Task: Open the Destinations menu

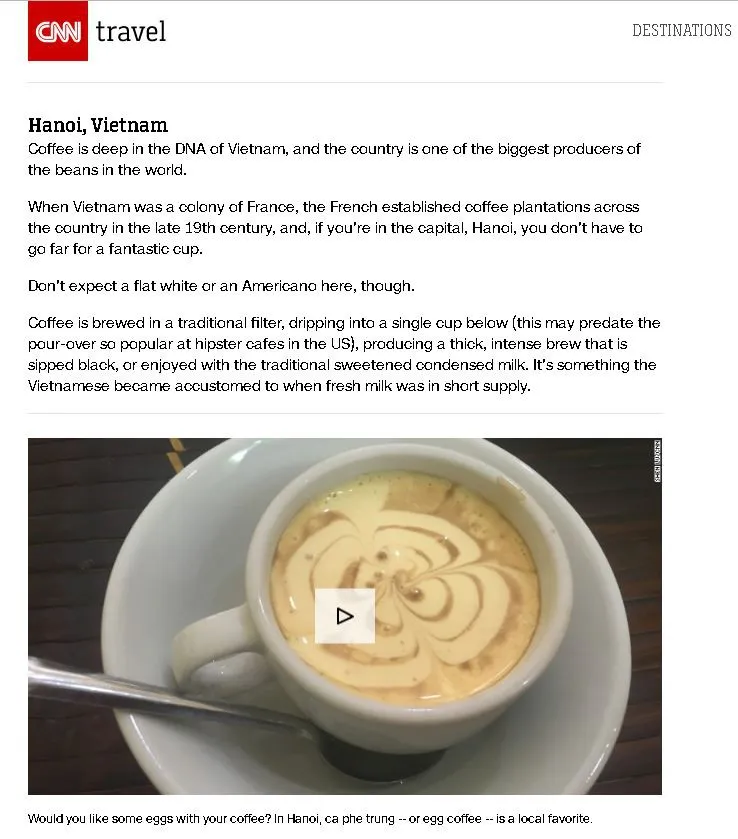Action: click(x=681, y=31)
